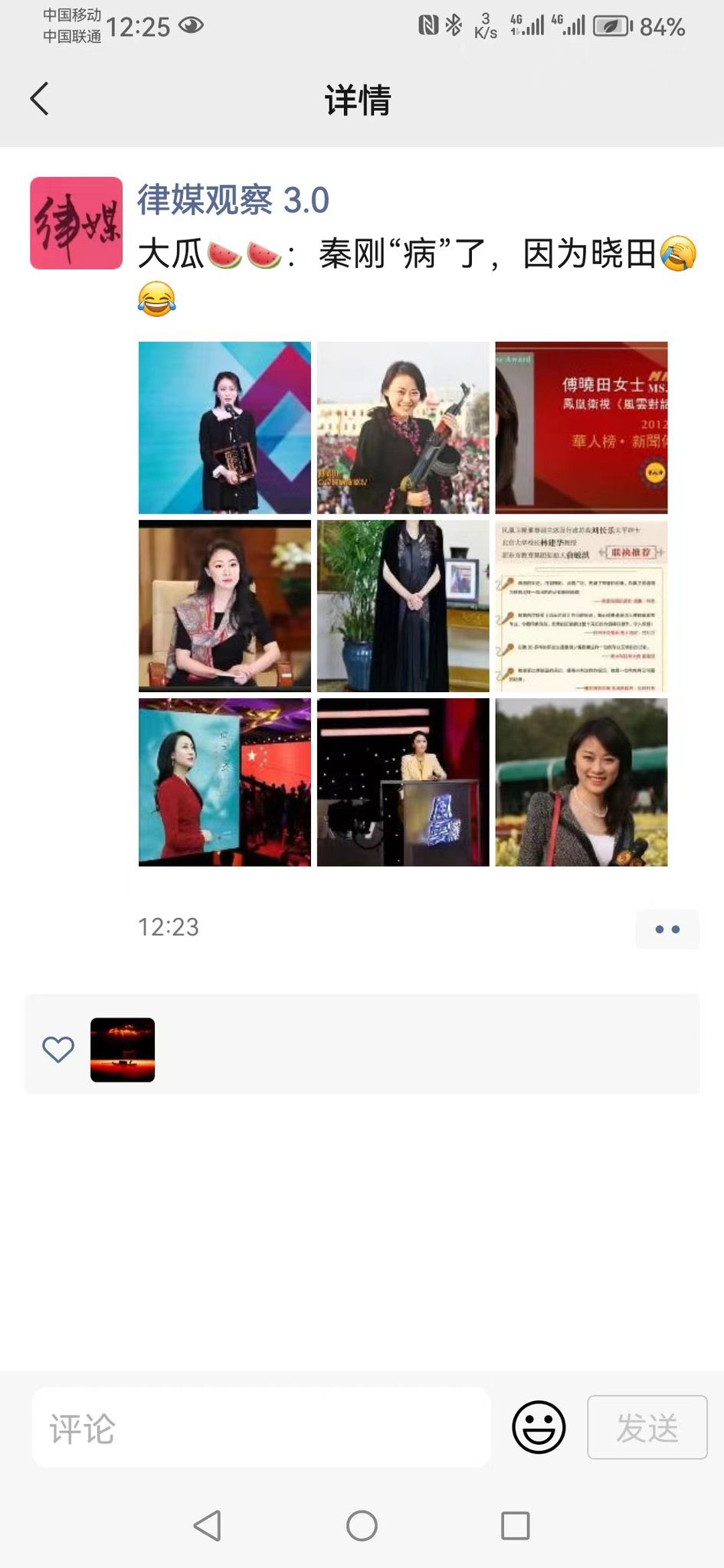Open the emoji picker
This screenshot has height=1568, width=724.
click(539, 1427)
